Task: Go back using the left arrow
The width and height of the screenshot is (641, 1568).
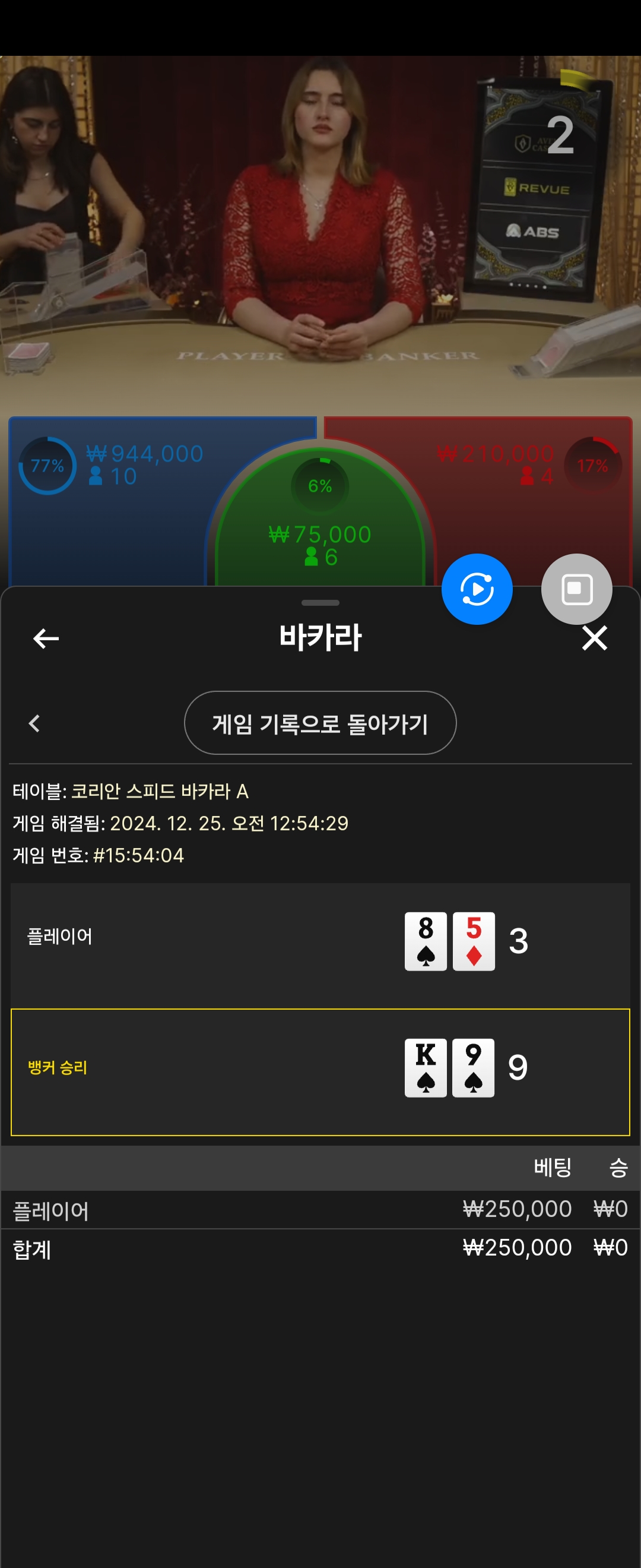Action: (46, 638)
